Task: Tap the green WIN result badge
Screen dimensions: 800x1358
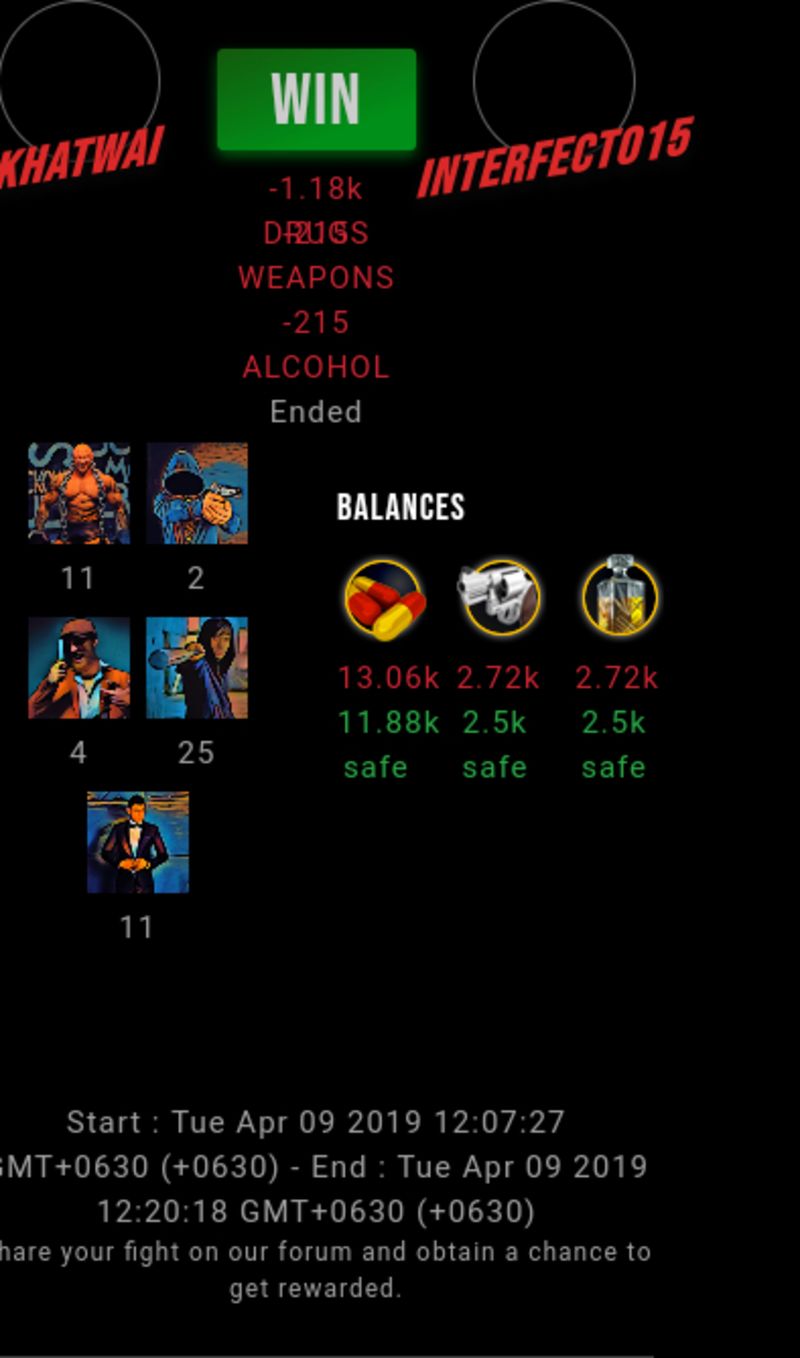Action: pos(316,99)
